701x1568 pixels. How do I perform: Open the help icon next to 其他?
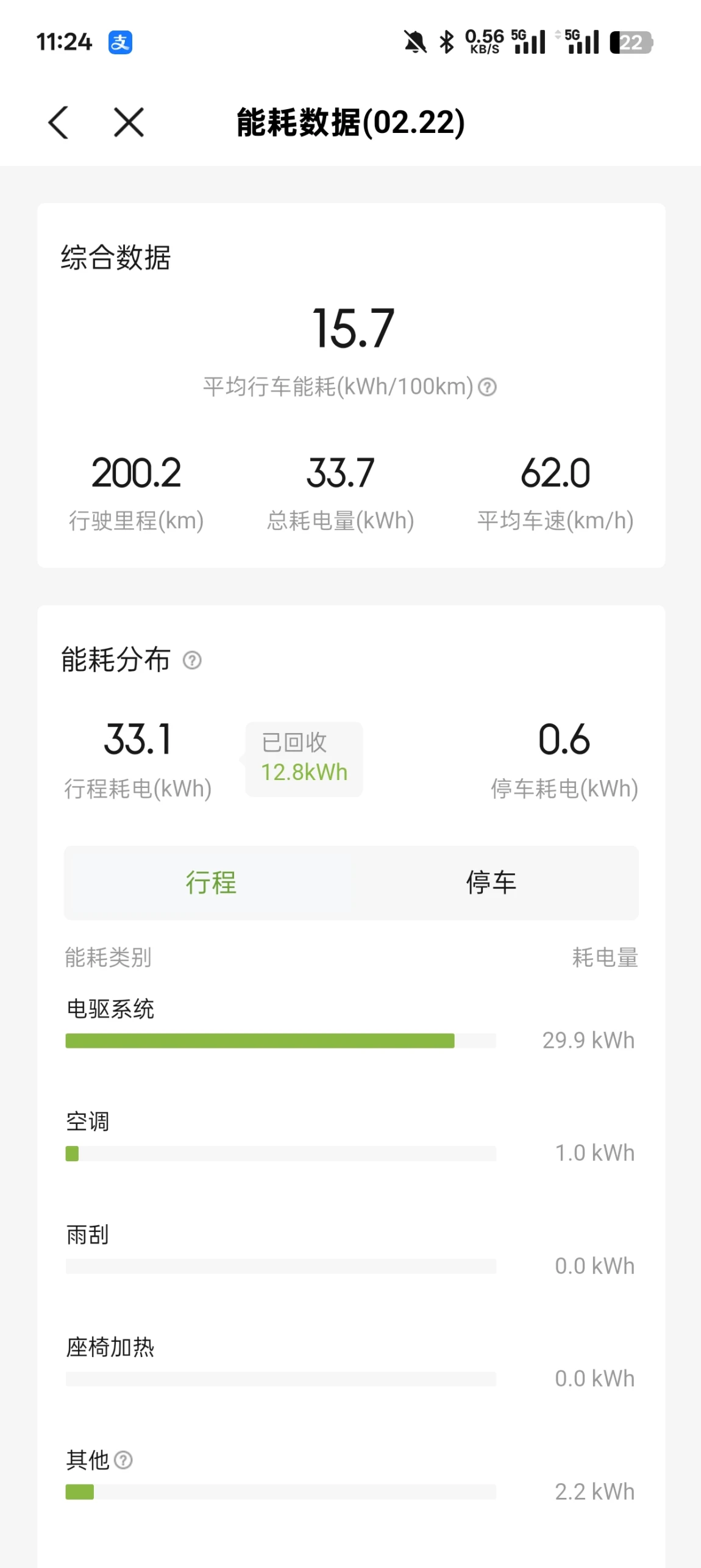coord(123,1460)
